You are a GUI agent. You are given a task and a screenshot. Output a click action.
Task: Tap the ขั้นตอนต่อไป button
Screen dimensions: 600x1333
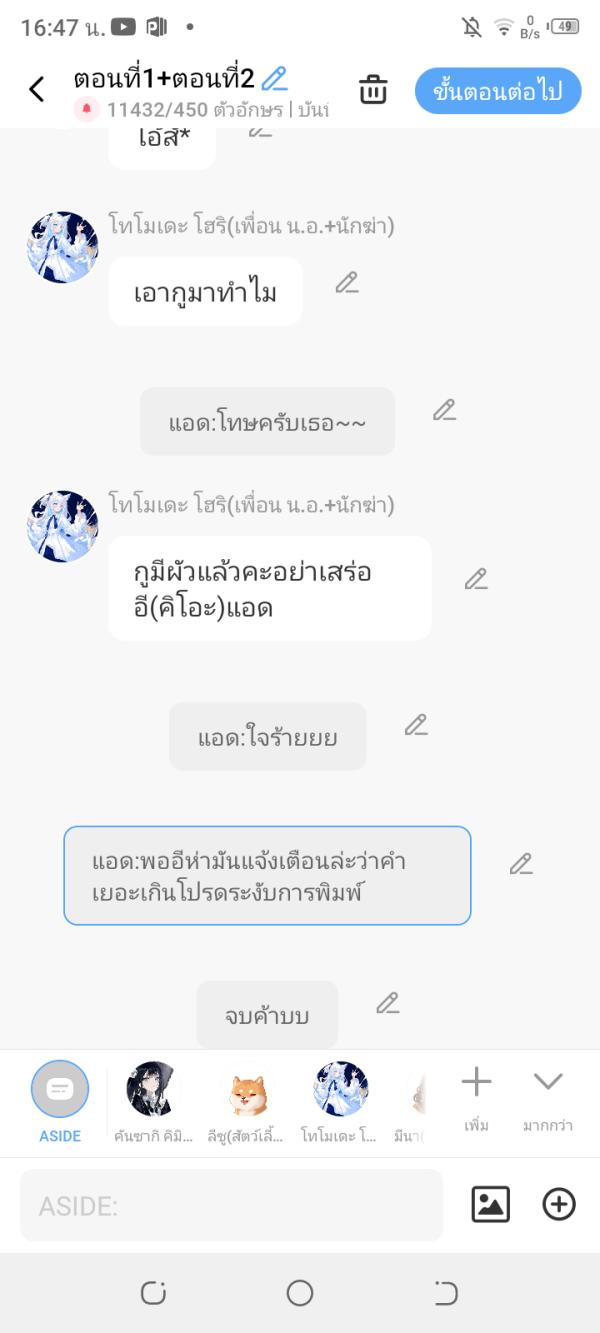click(498, 91)
